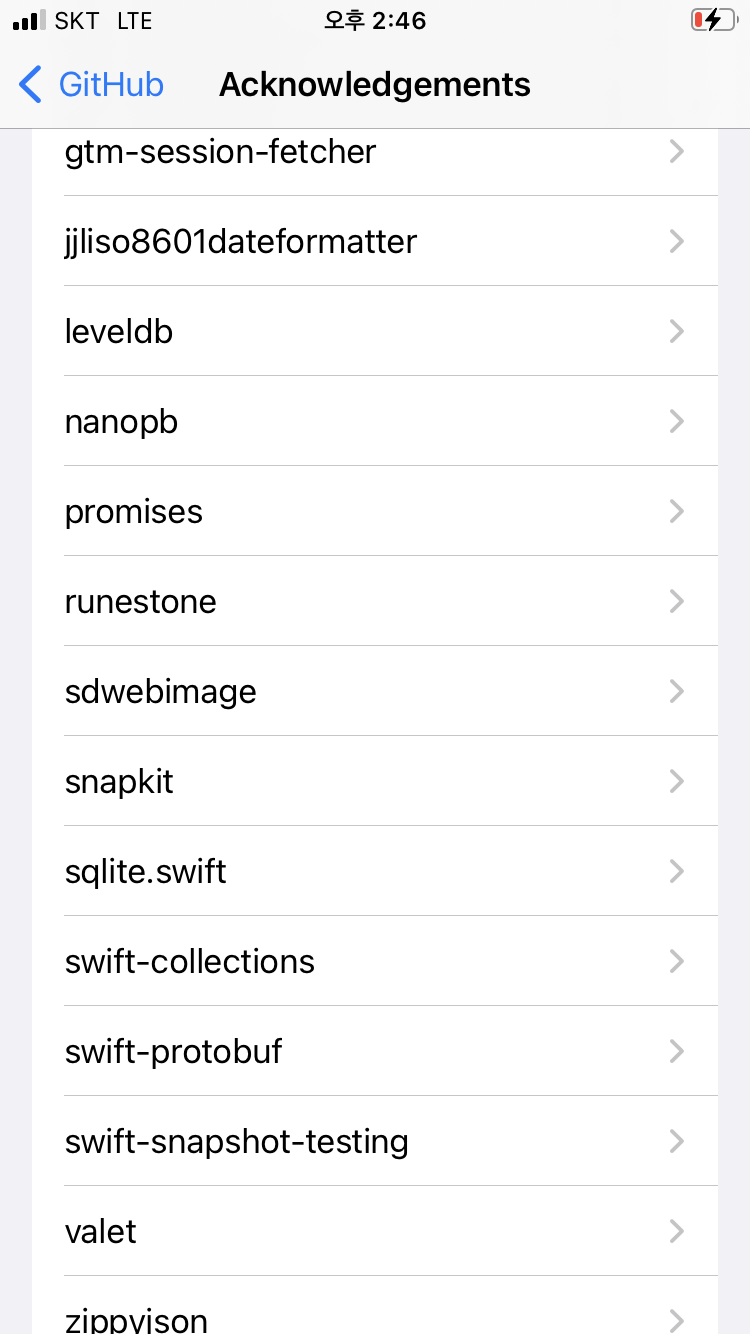Open the zippyjson acknowledgement
This screenshot has width=750, height=1334.
(x=375, y=1306)
